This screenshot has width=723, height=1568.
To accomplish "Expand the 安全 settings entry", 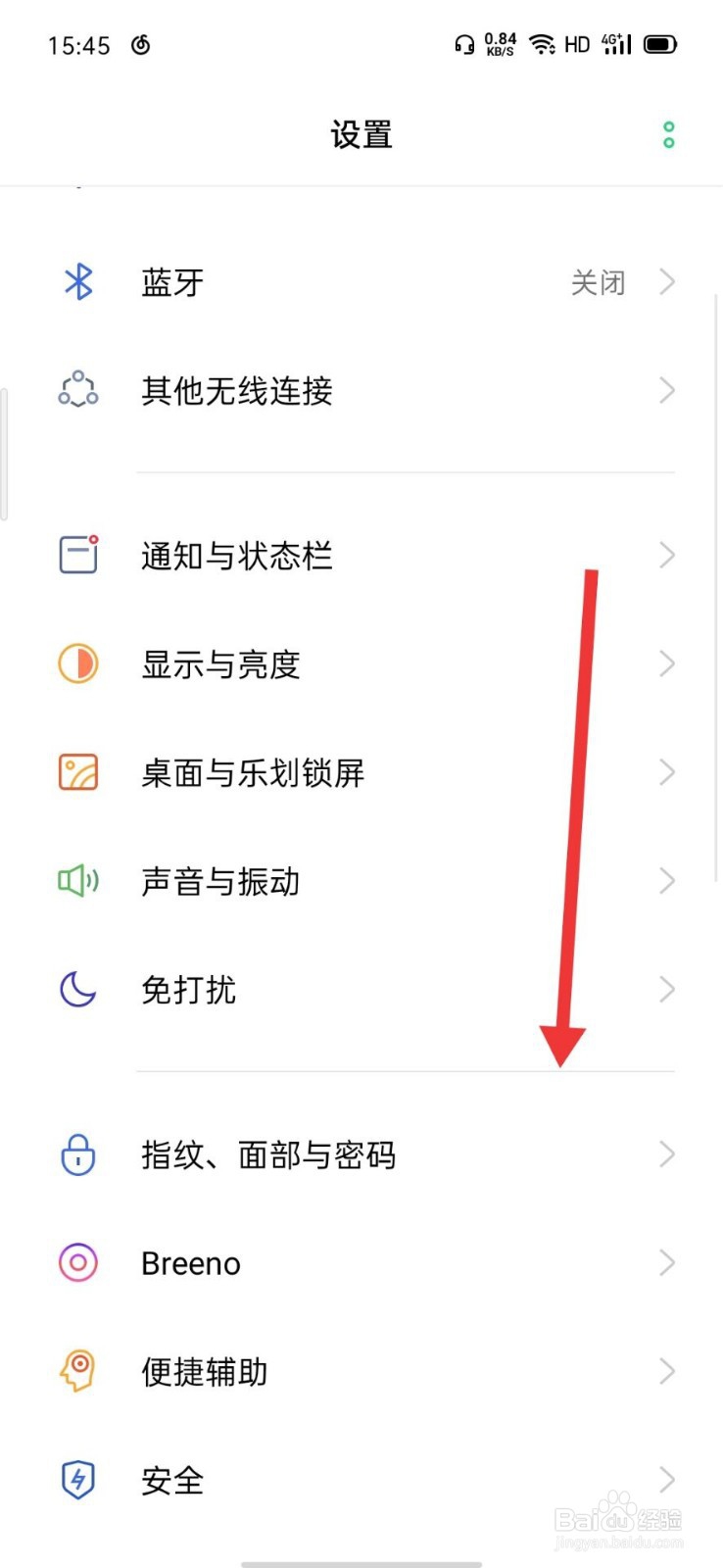I will coord(361,1480).
